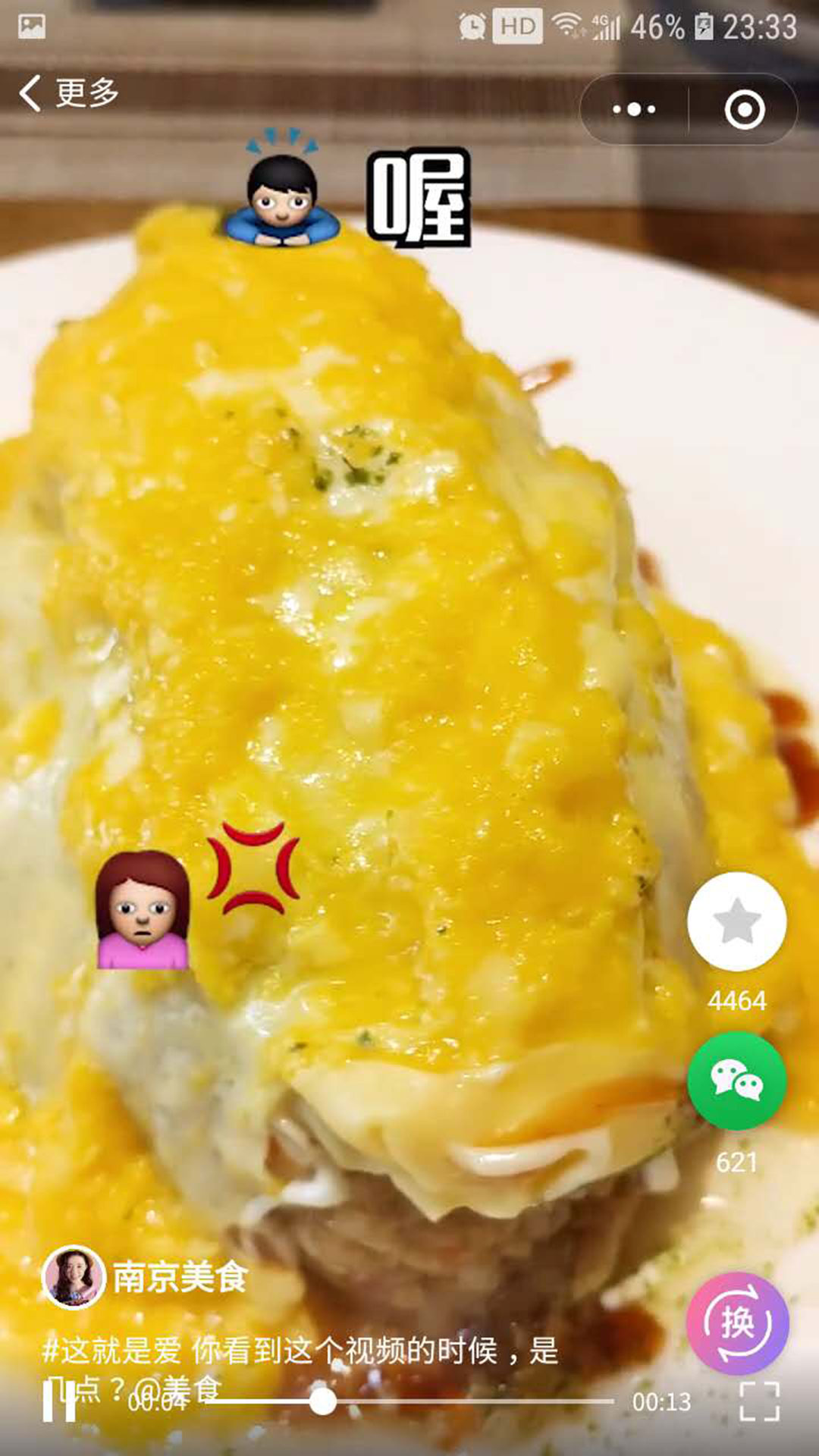Enter fullscreen mode

[x=759, y=1401]
